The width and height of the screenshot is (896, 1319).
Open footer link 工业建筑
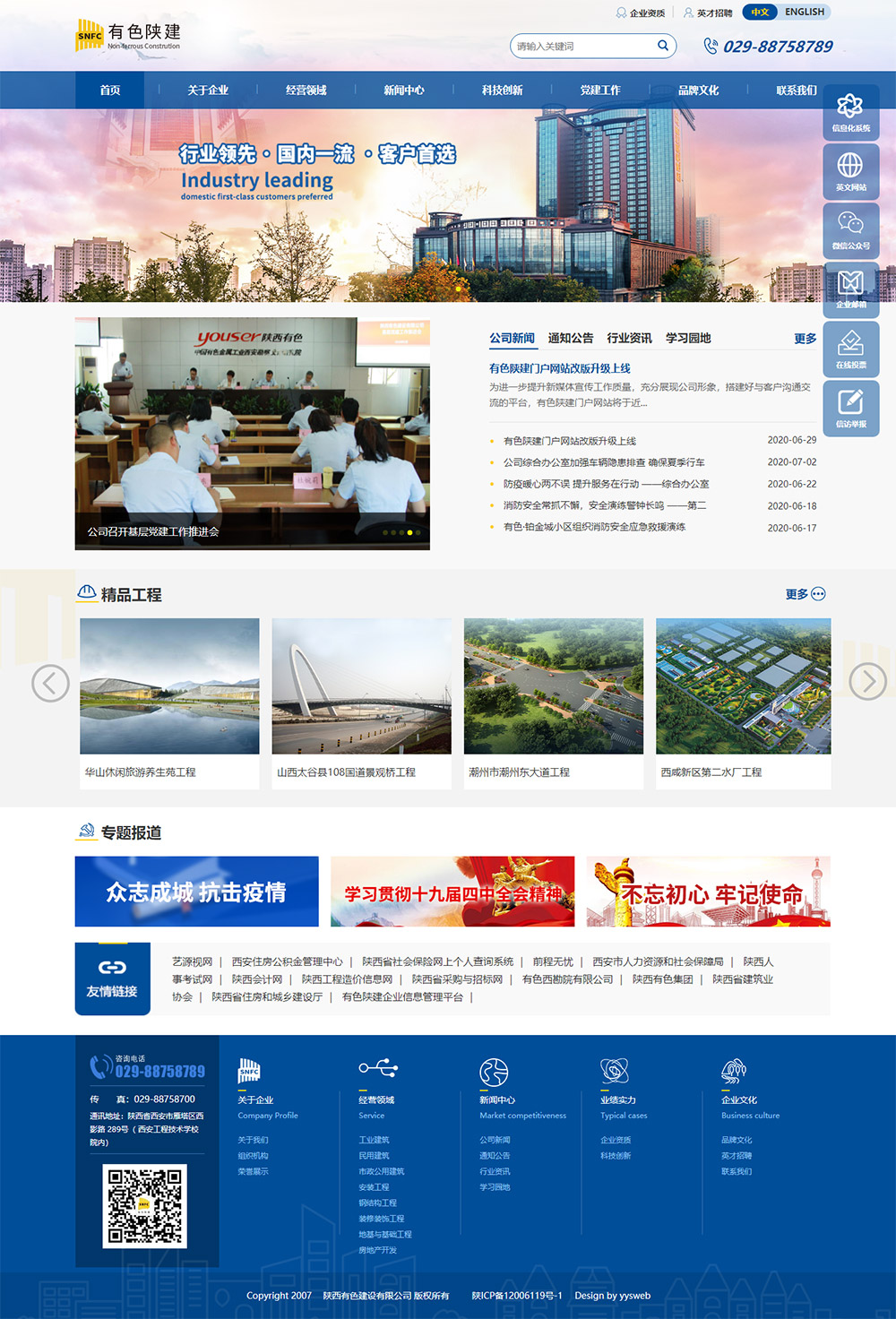point(374,1140)
